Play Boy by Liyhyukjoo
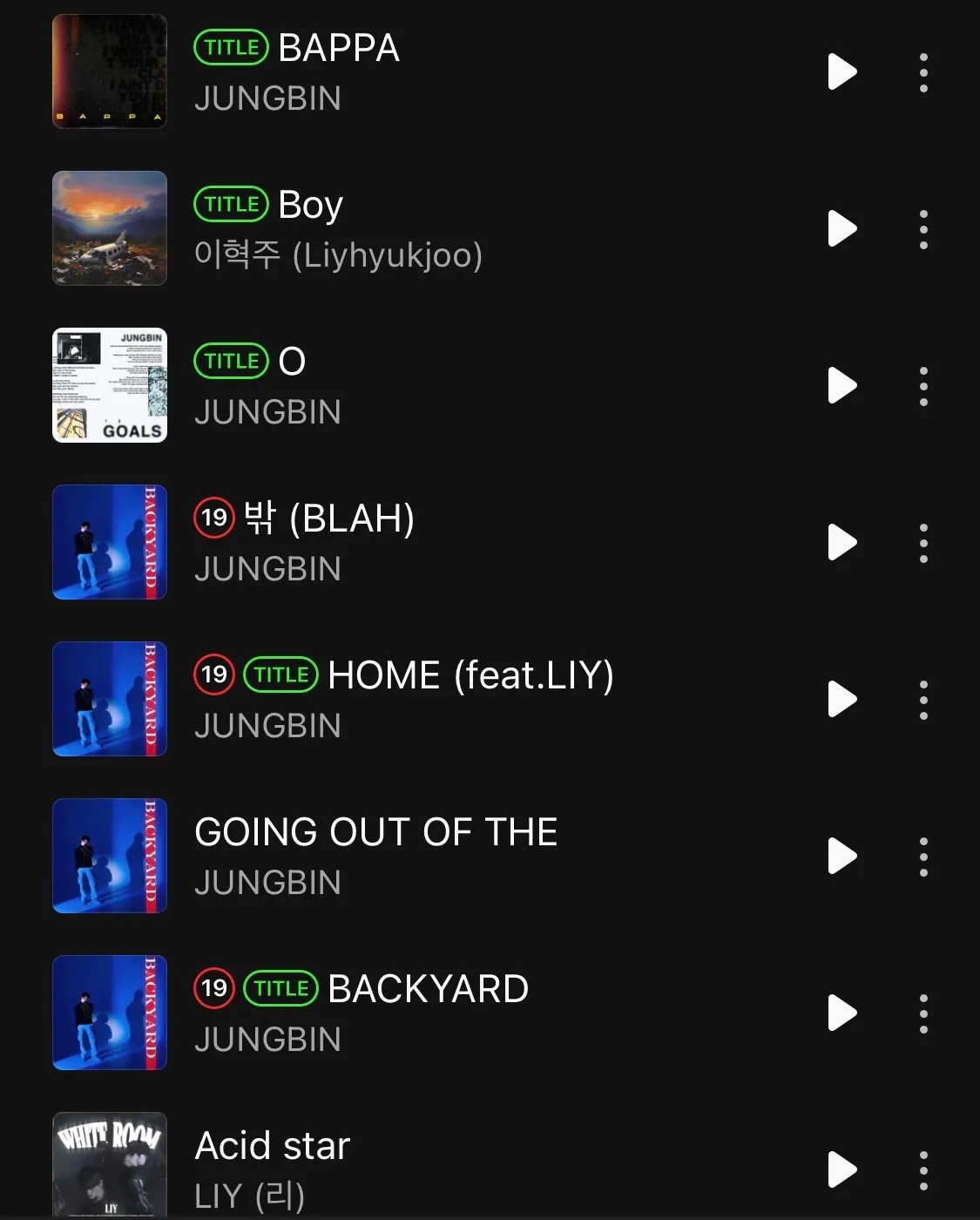Screen dimensions: 980x1220 tap(841, 228)
